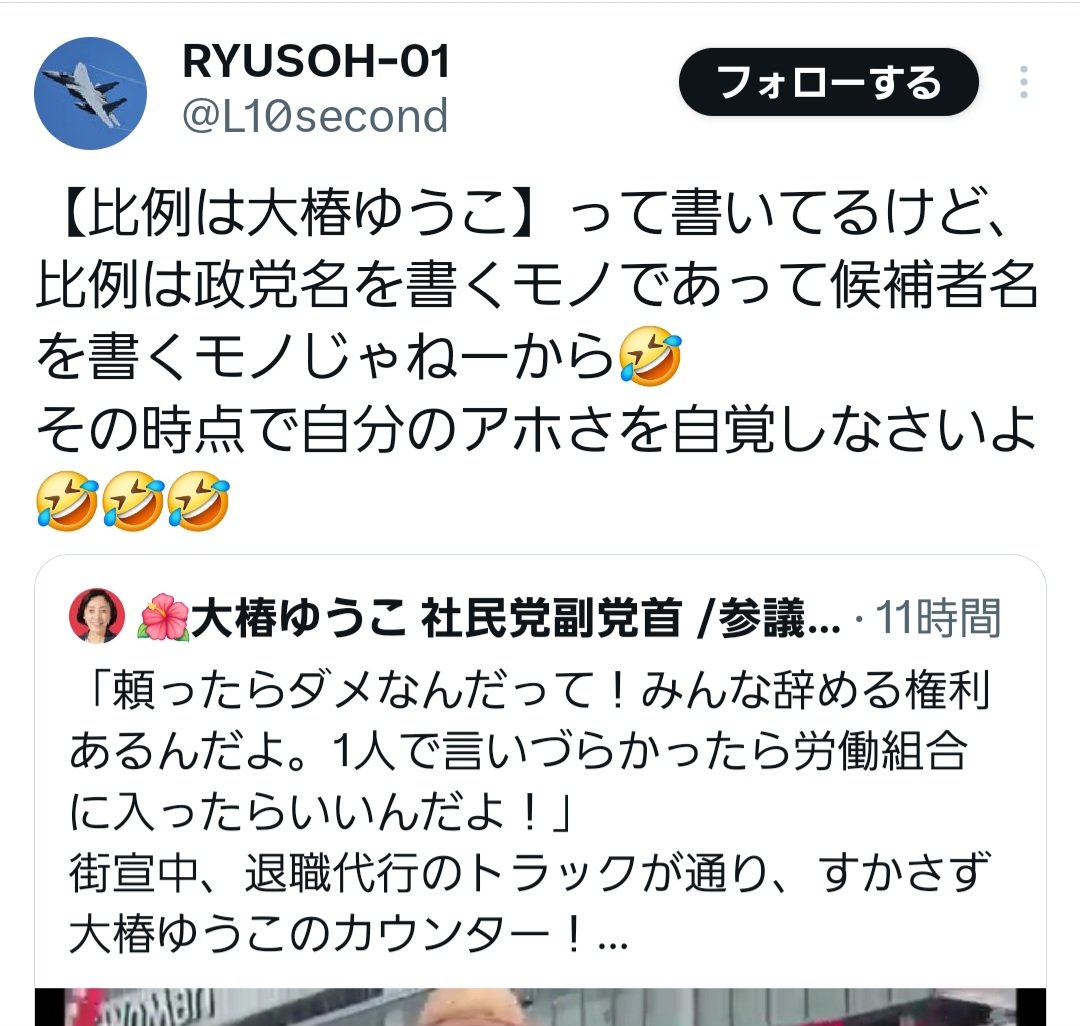Viewport: 1080px width, 1026px height.
Task: Tap the フォローする button
Action: tap(827, 82)
